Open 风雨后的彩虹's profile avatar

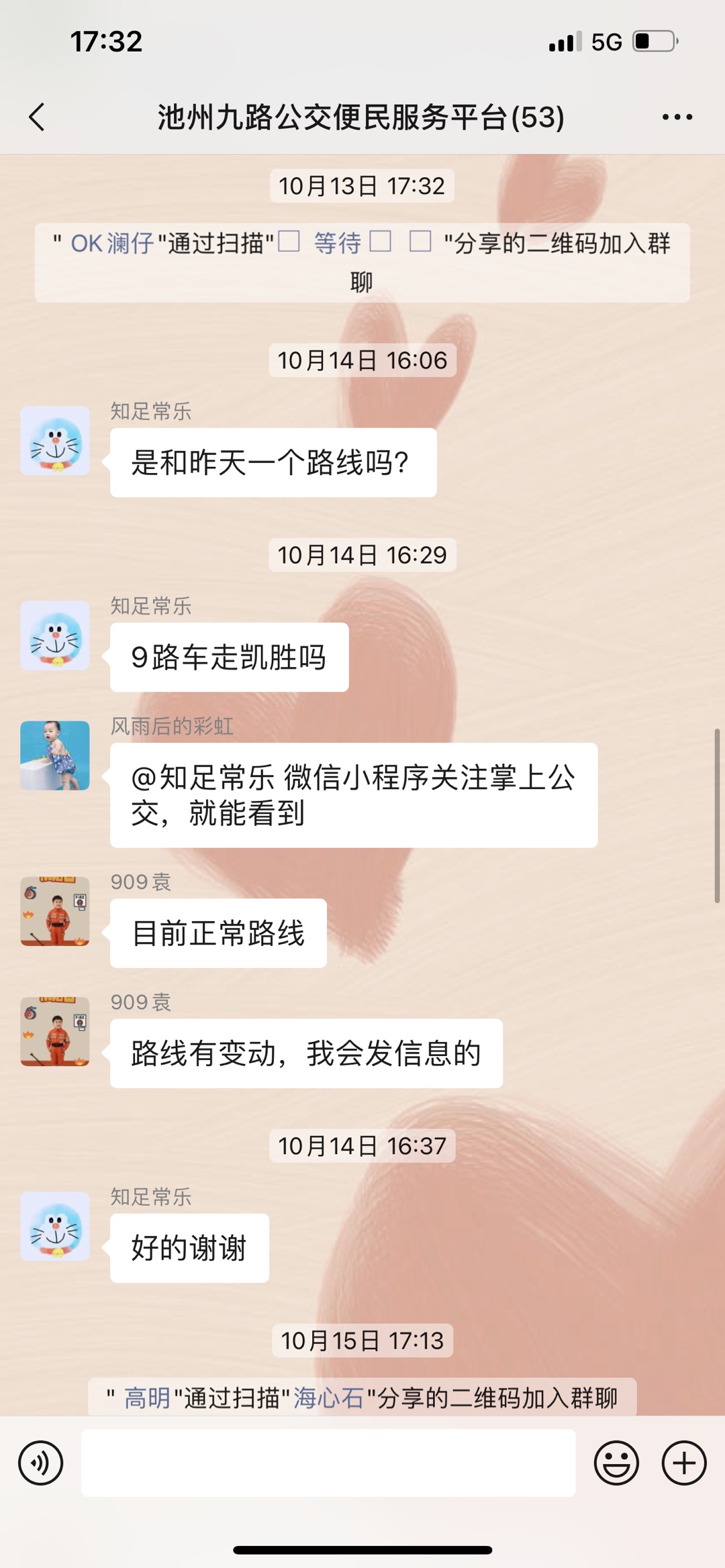pos(55,755)
